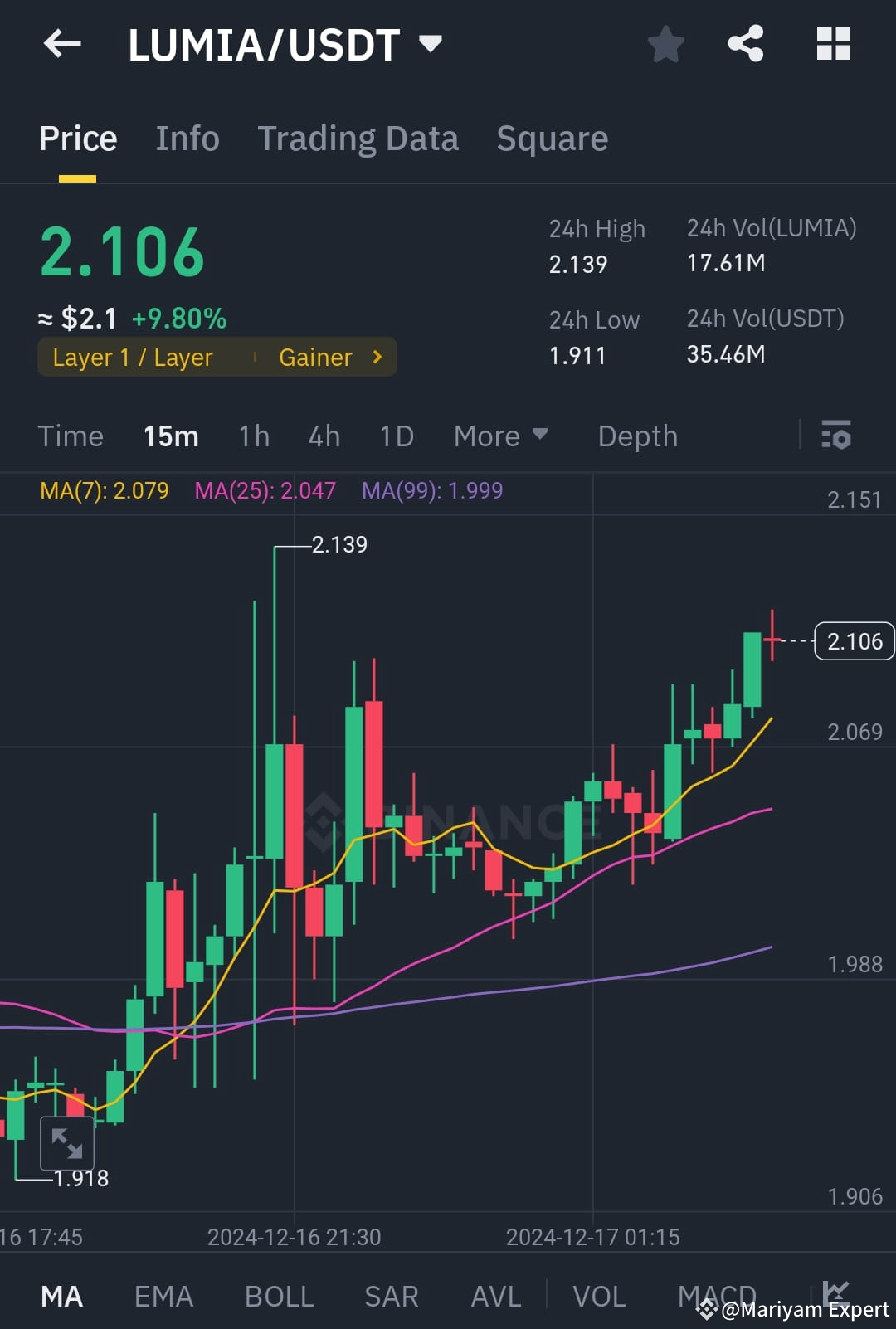Open the LUMIA/USDT pair selector dropdown
Viewport: 896px width, 1329px height.
430,45
